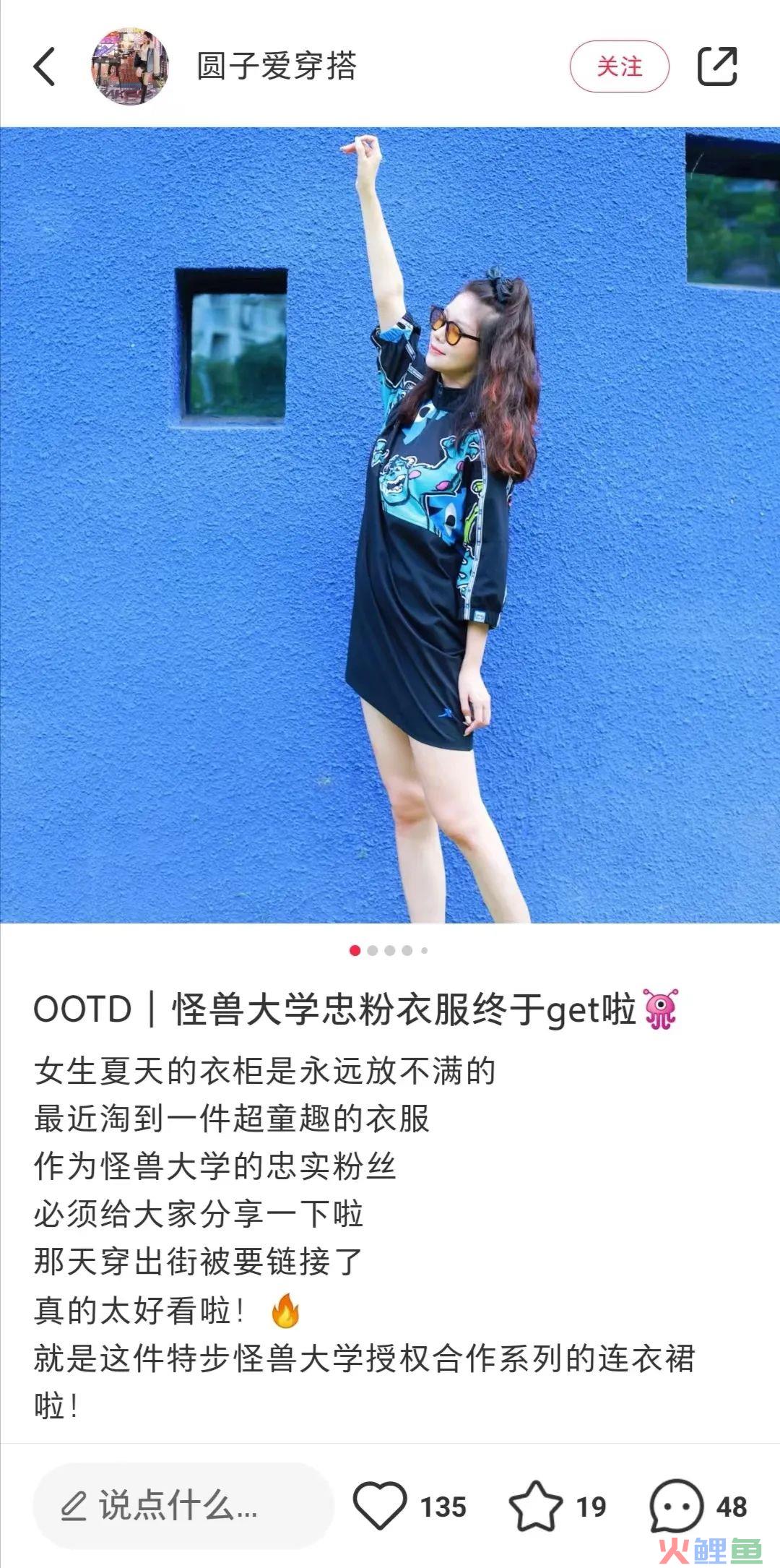The height and width of the screenshot is (1568, 780).
Task: Tap the image page indicator dots
Action: [389, 950]
